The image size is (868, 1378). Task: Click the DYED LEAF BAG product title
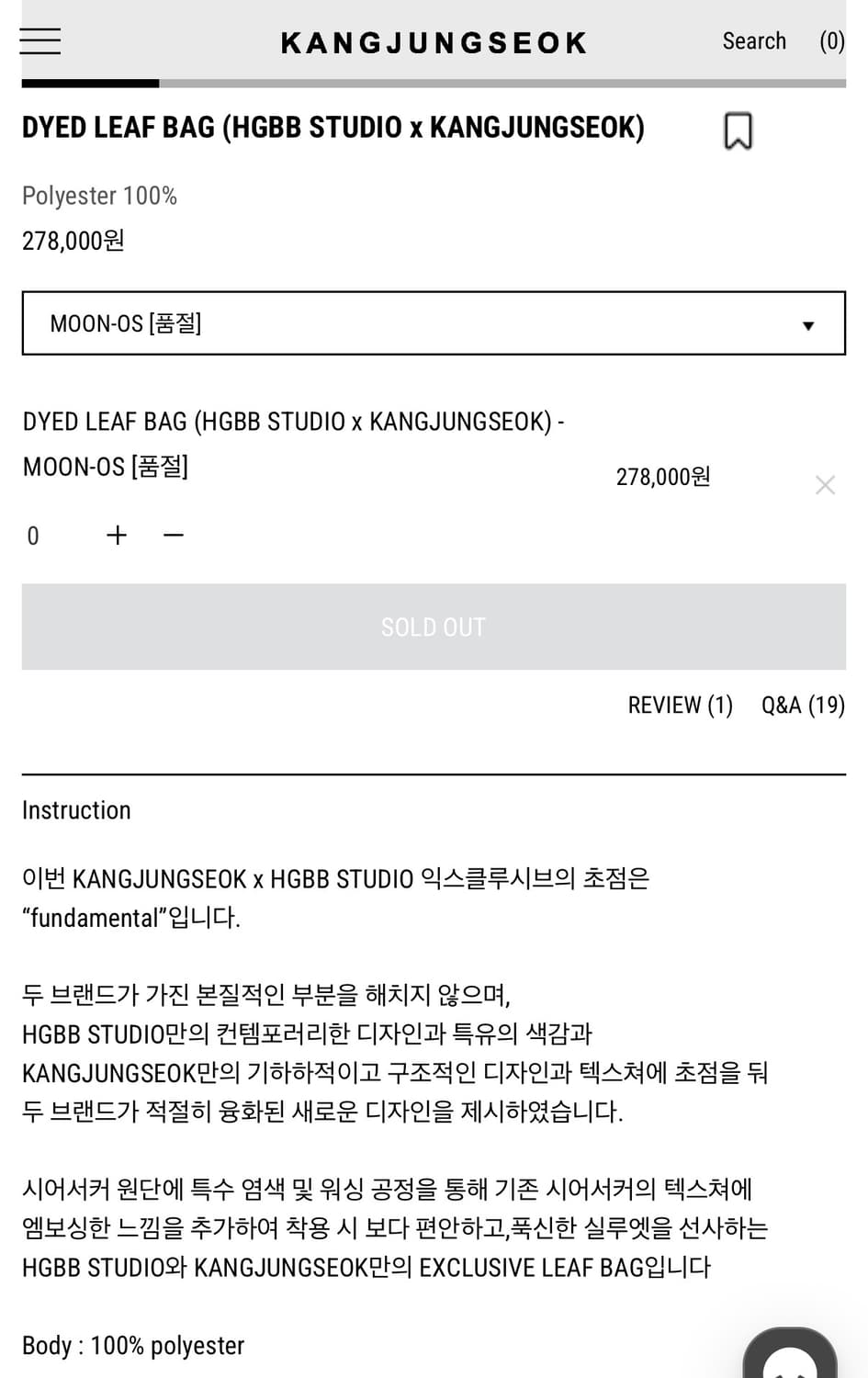point(333,127)
